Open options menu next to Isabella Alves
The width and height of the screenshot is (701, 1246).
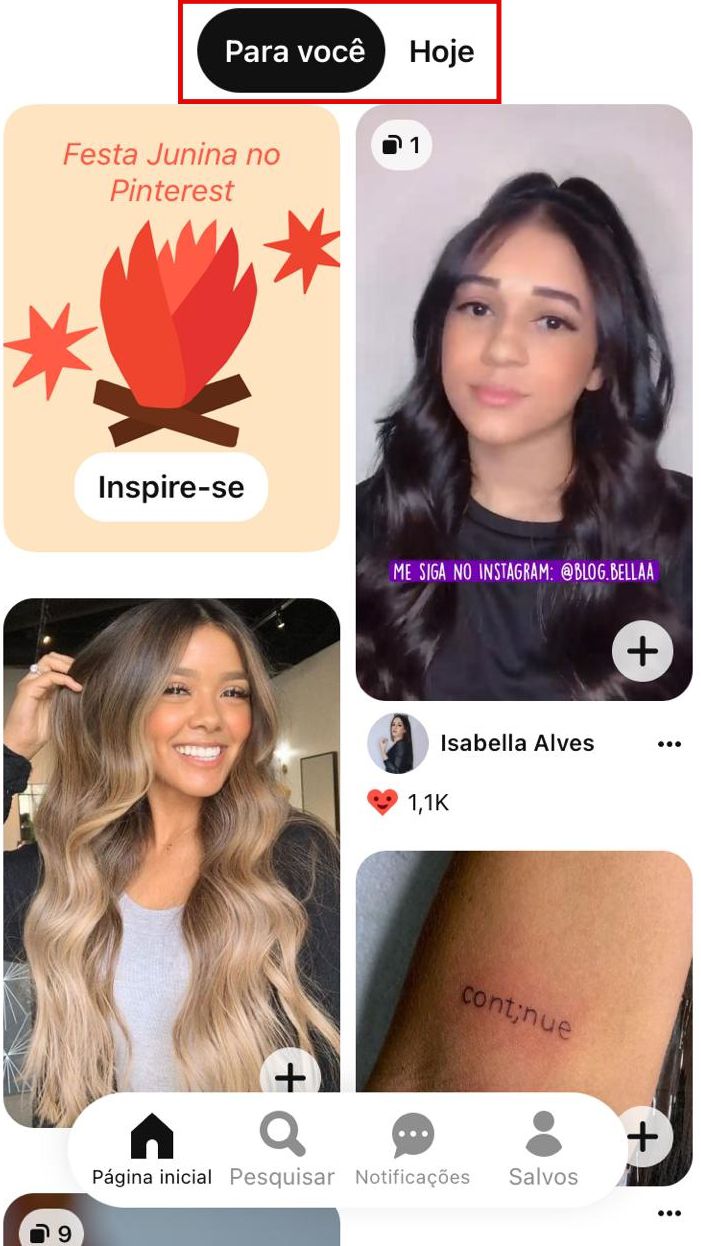pyautogui.click(x=669, y=744)
